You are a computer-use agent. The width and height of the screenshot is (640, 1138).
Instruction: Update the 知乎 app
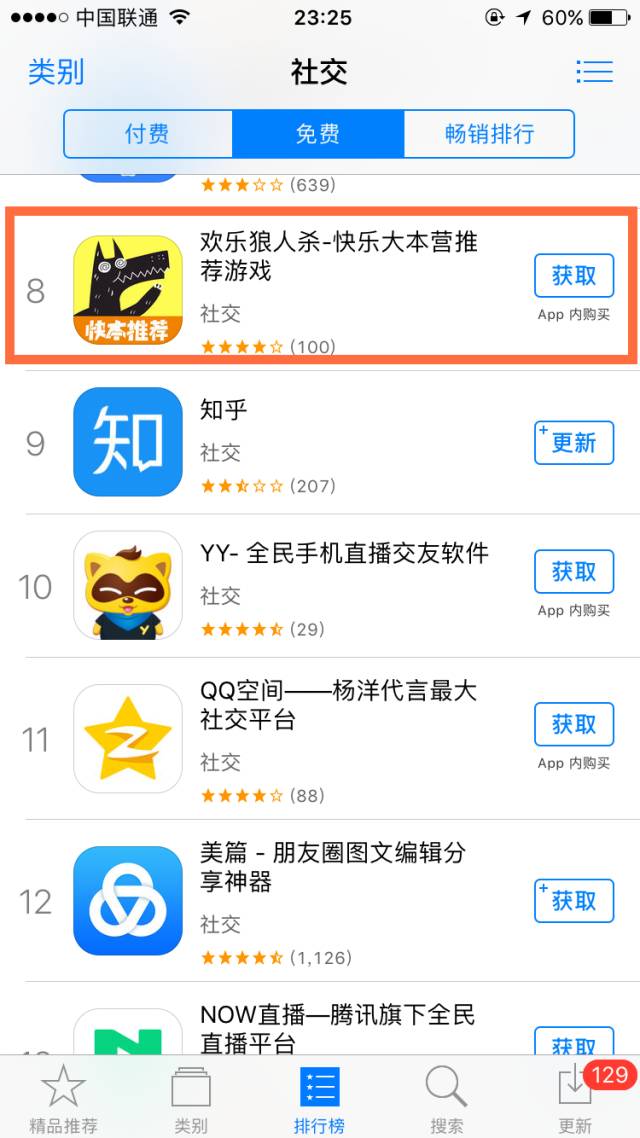coord(574,443)
